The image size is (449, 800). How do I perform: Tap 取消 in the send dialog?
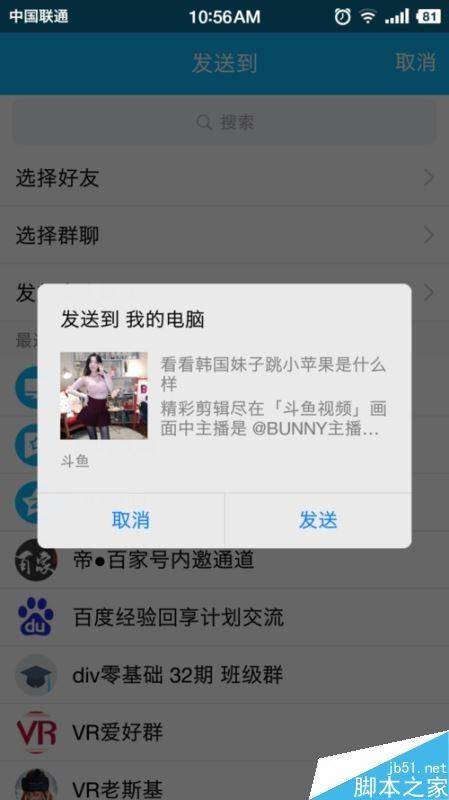[131, 520]
